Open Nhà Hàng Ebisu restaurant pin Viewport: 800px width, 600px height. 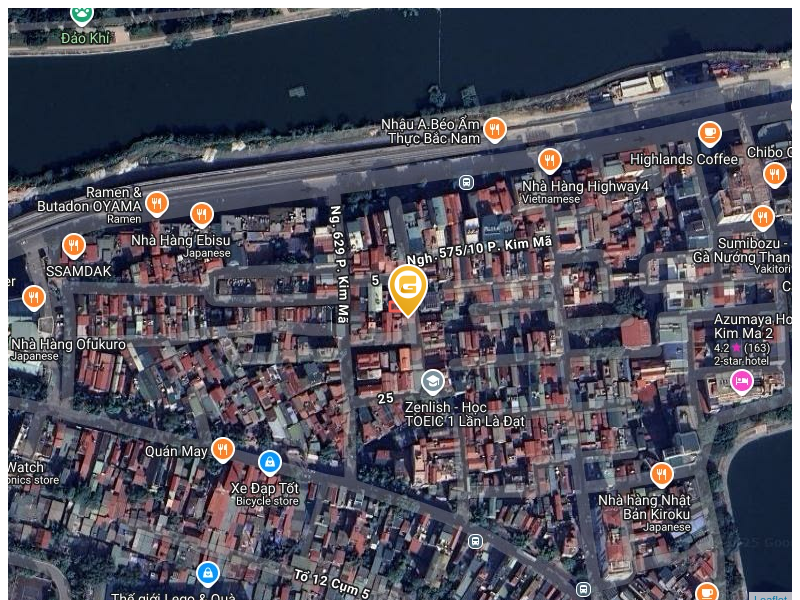(201, 214)
